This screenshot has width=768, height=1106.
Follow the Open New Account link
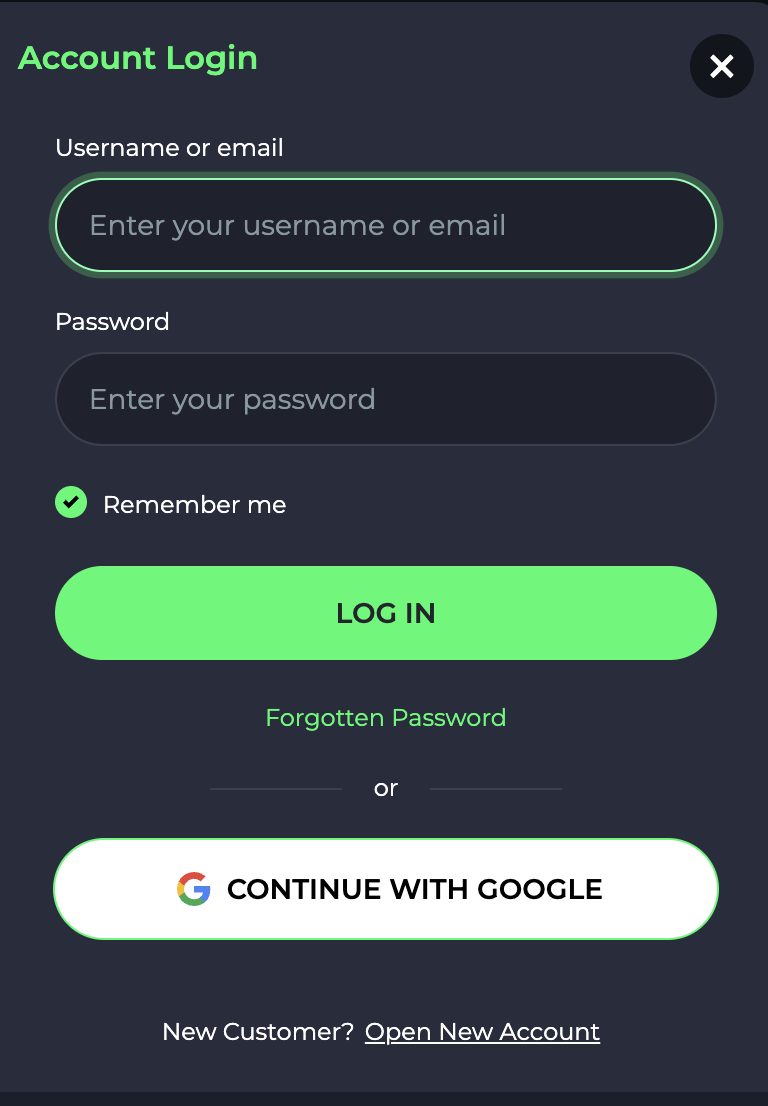482,1031
